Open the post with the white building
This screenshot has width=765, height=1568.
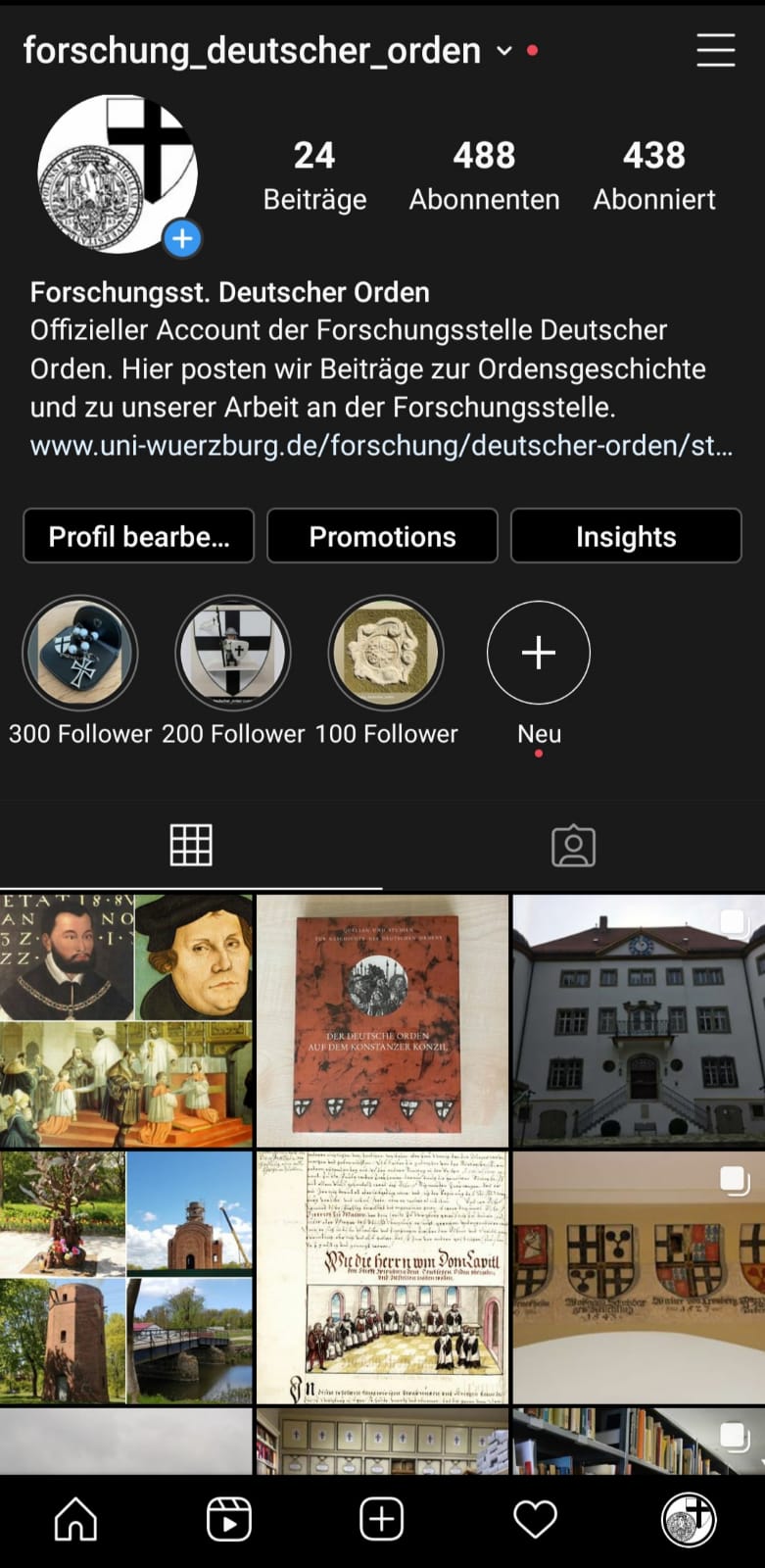coord(638,1020)
